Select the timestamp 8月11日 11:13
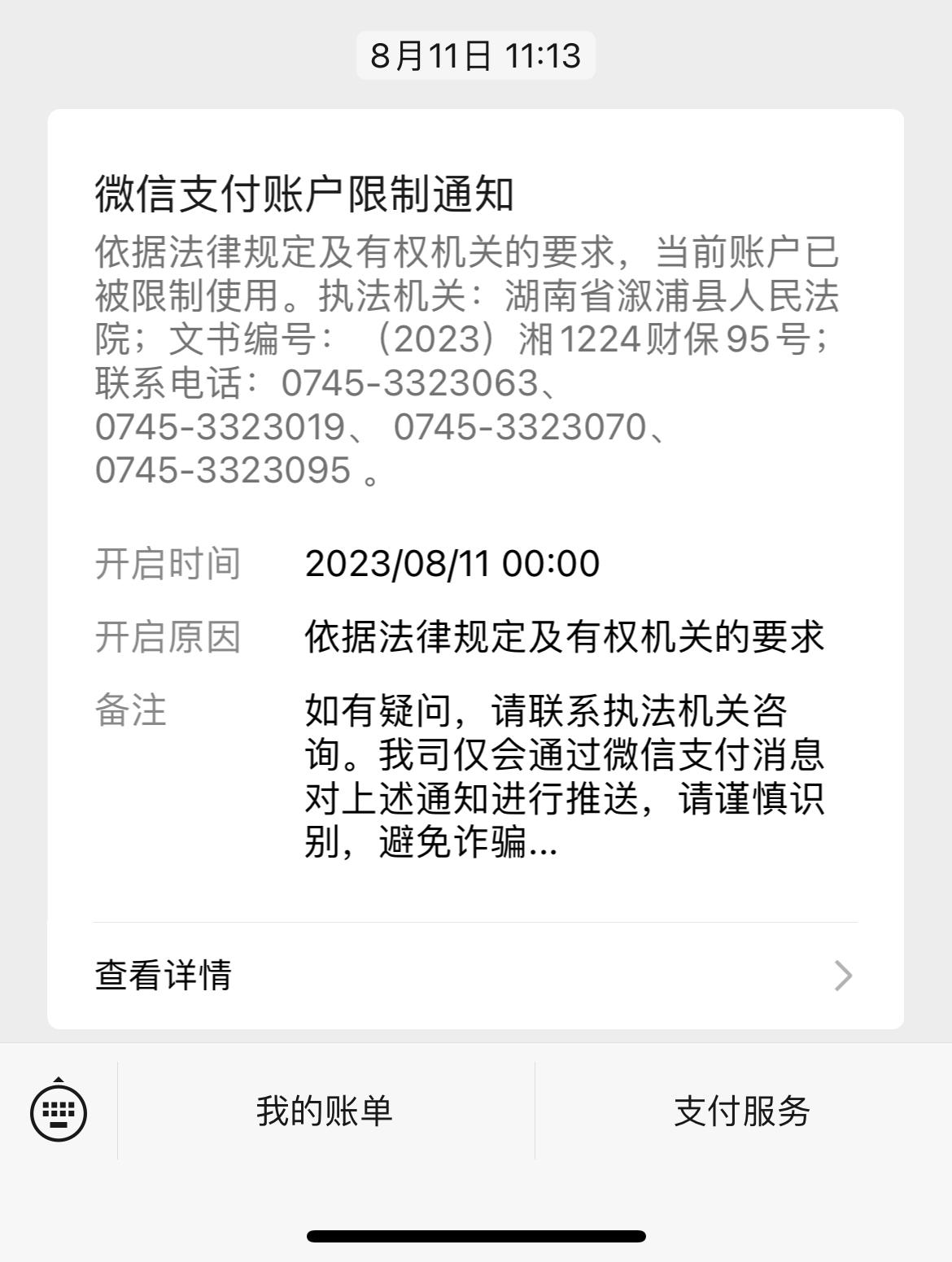Viewport: 952px width, 1262px height. pyautogui.click(x=476, y=56)
